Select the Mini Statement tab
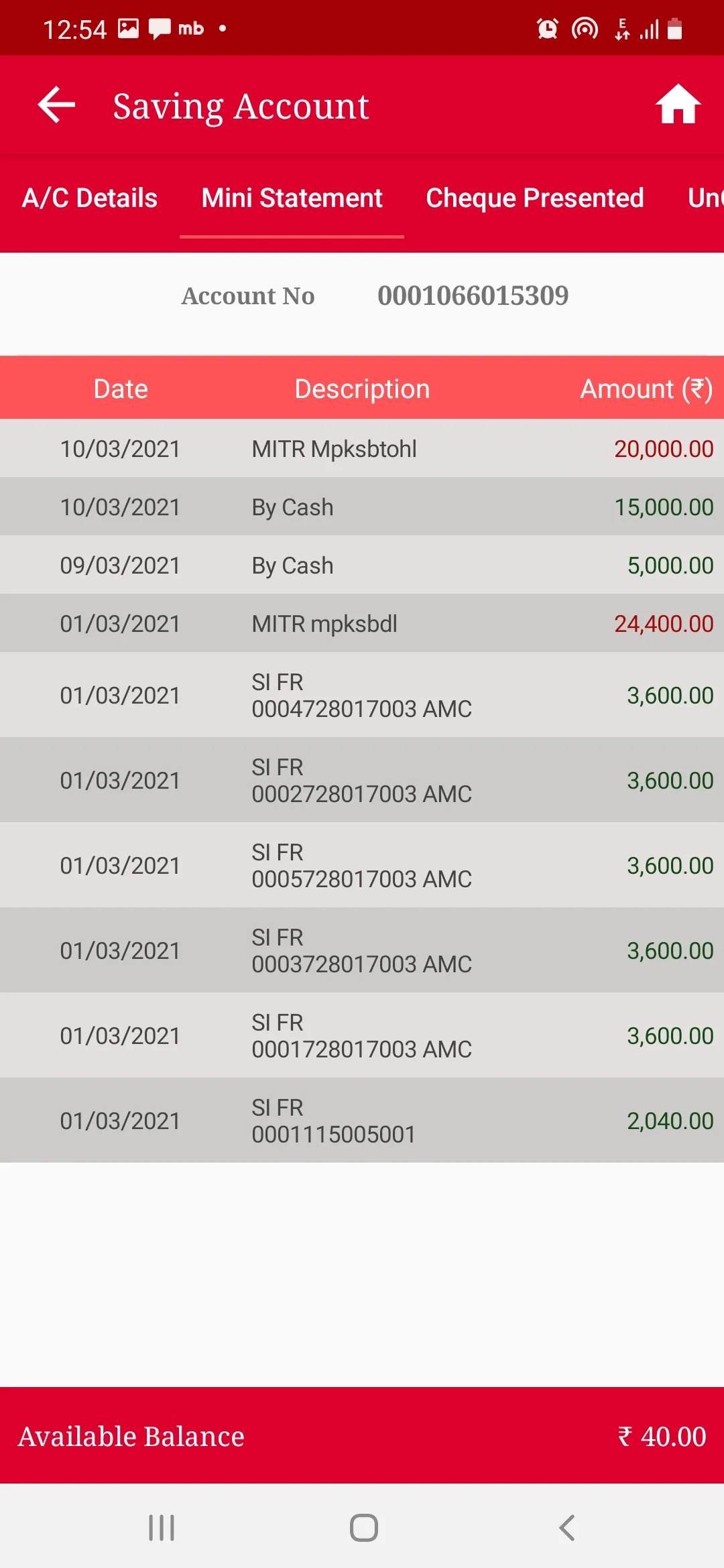724x1568 pixels. [291, 198]
